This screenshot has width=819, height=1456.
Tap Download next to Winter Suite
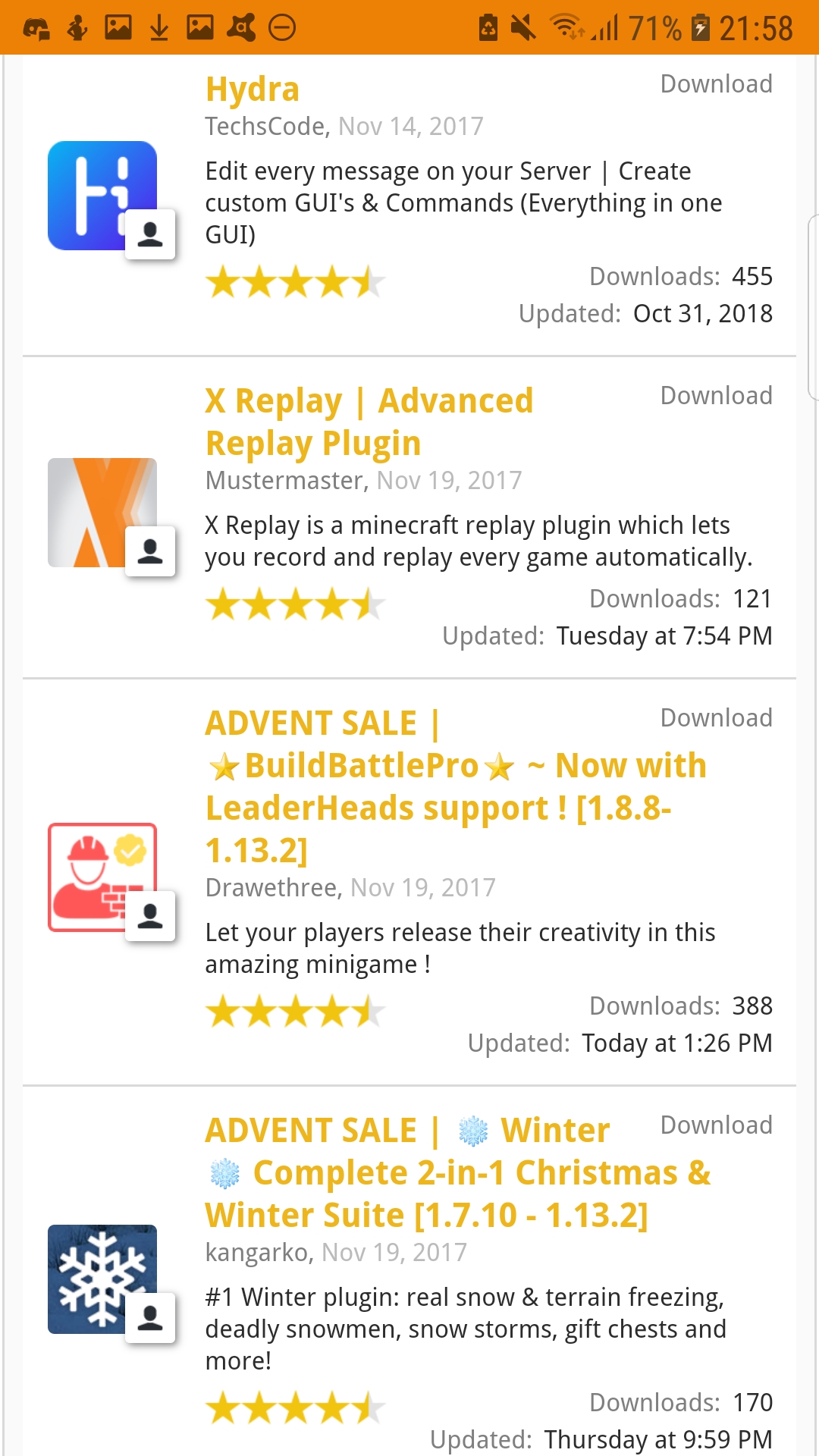[x=716, y=1125]
